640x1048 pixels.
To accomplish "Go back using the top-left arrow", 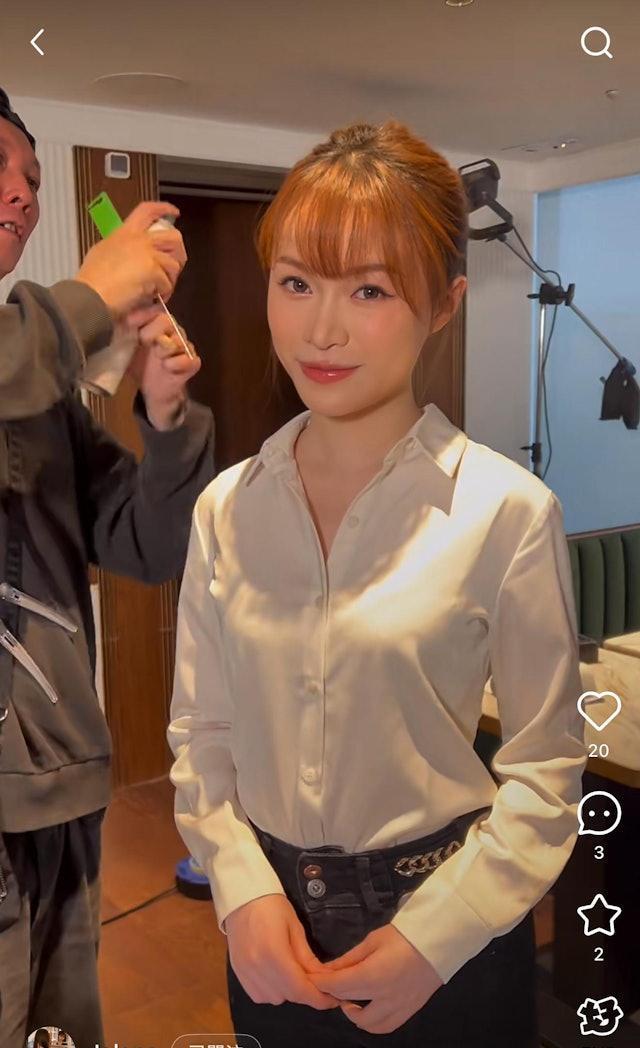I will point(37,42).
